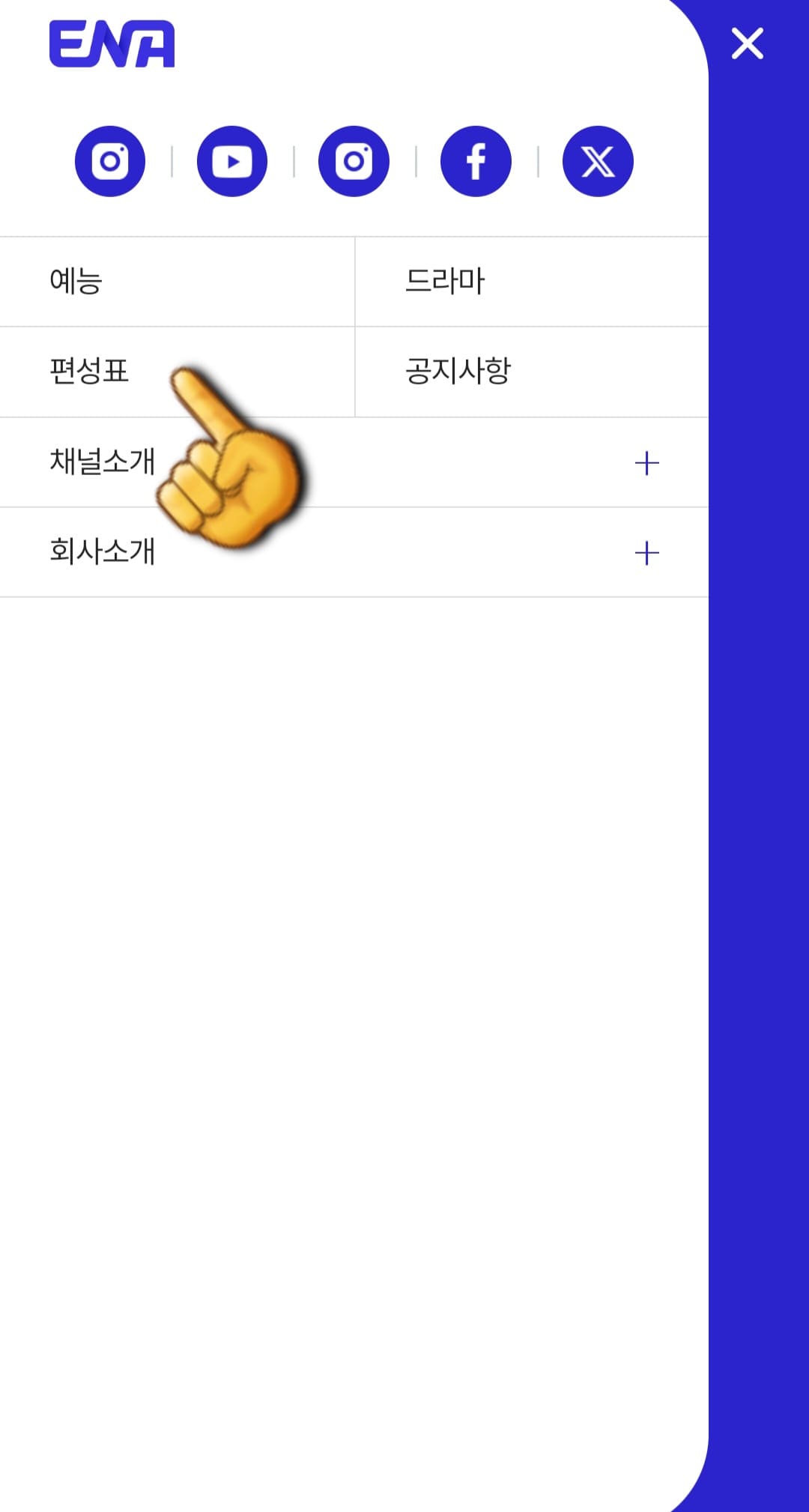The image size is (809, 1512).
Task: Open ENA's first Instagram account icon
Action: click(x=109, y=161)
